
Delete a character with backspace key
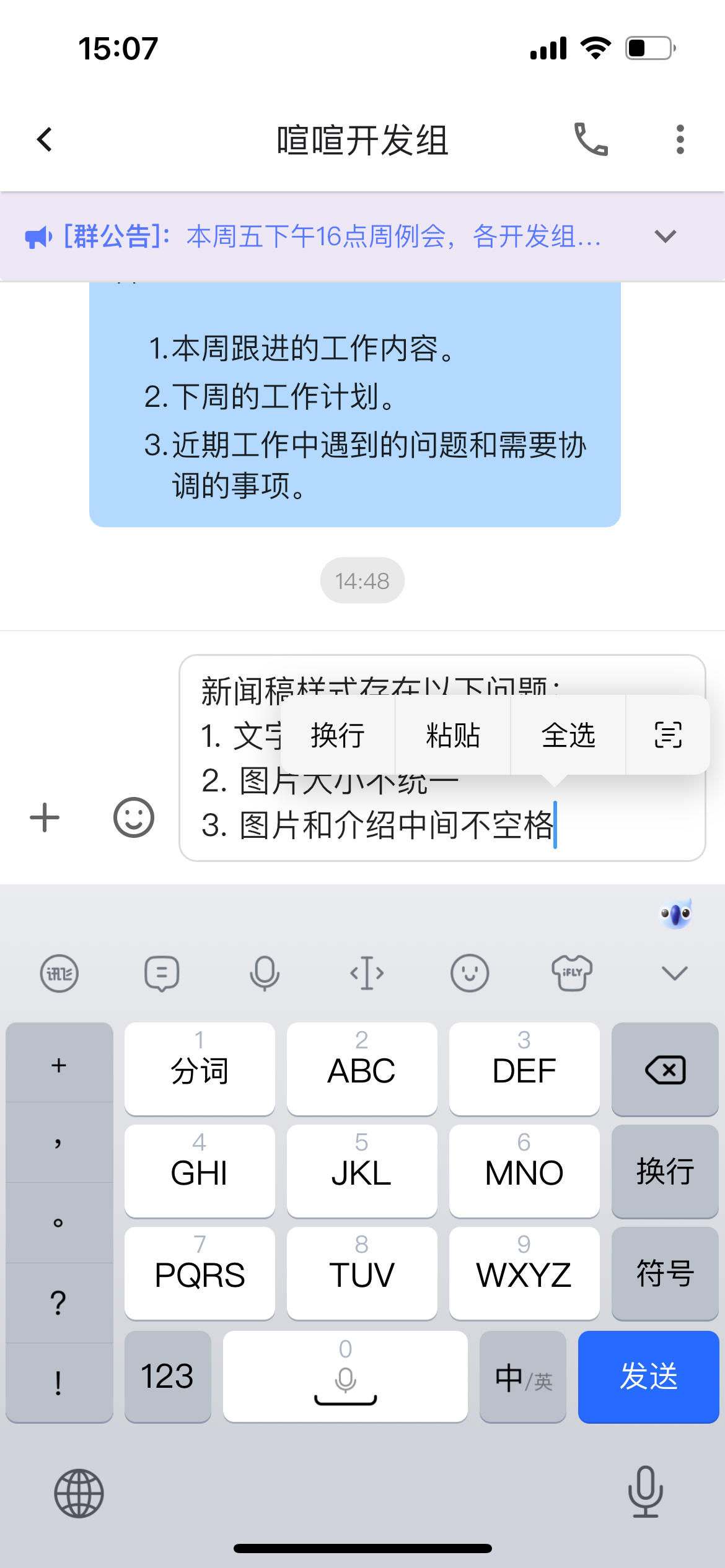point(664,1069)
